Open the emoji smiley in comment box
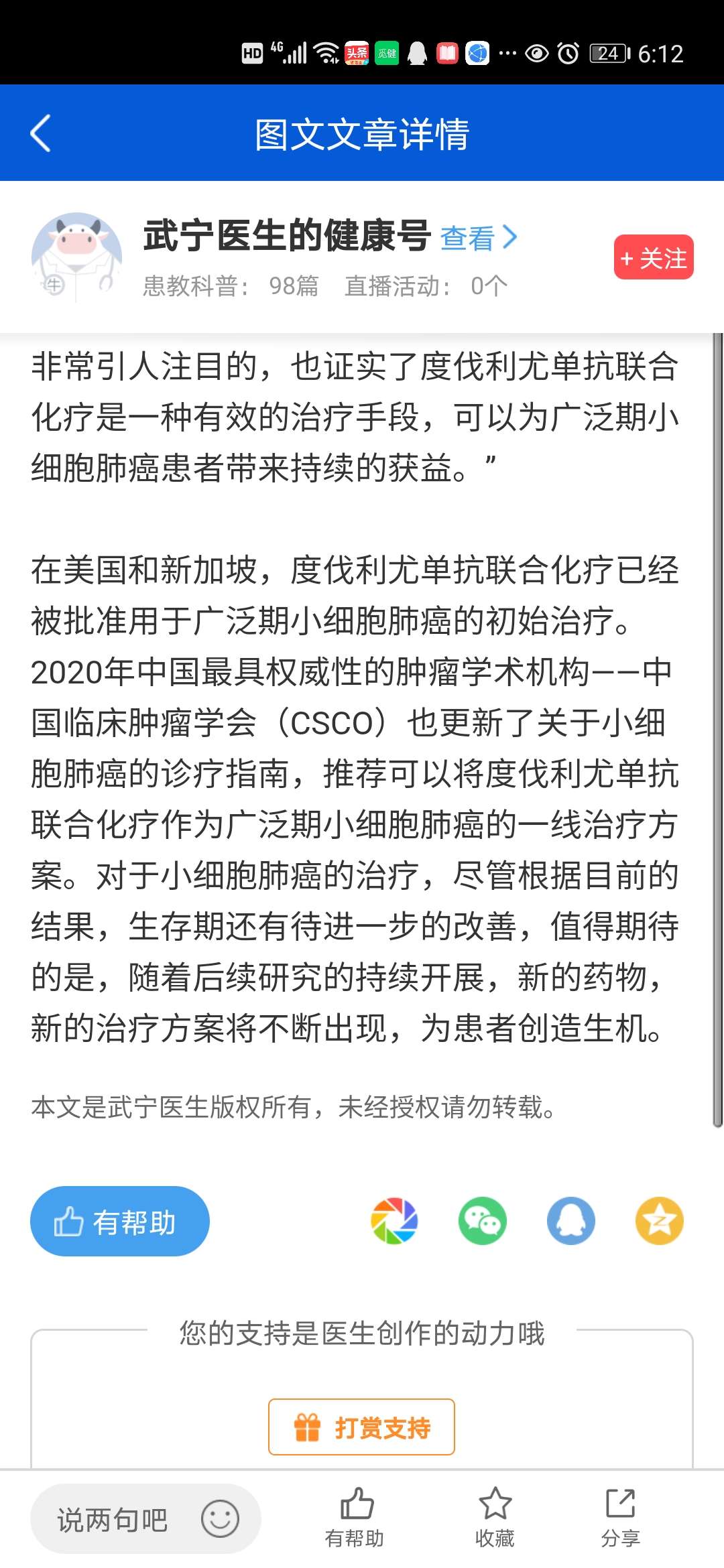The height and width of the screenshot is (1568, 724). pyautogui.click(x=220, y=1519)
